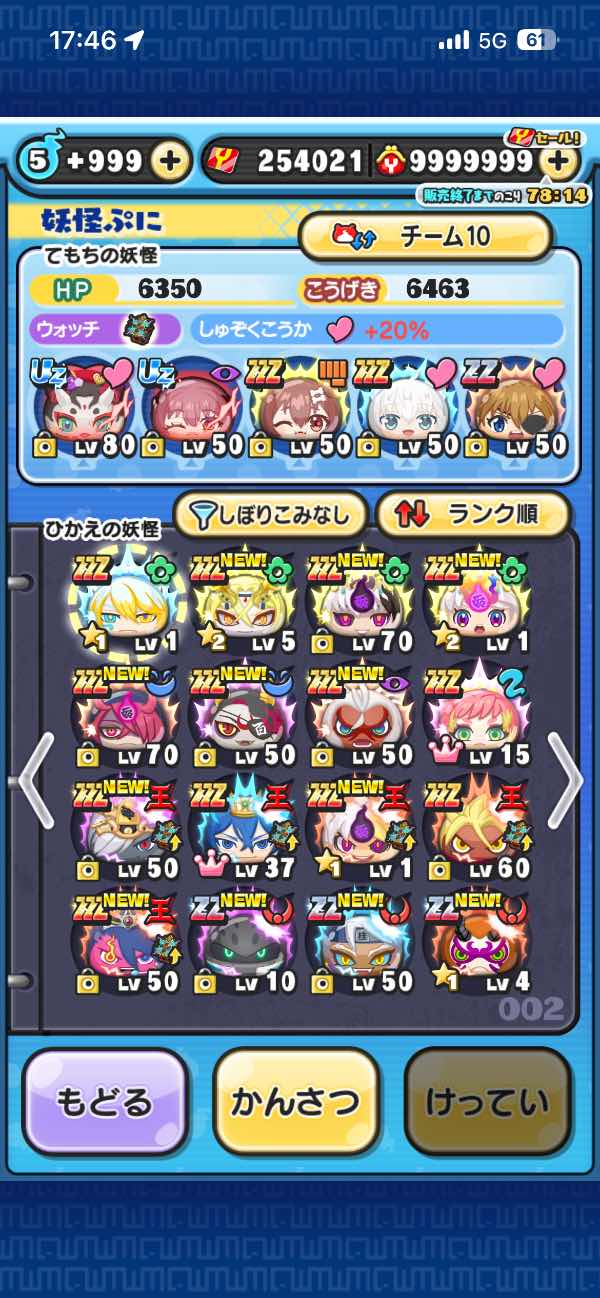Image resolution: width=600 pixels, height=1298 pixels.
Task: Change the ランク順 sort order
Action: [472, 516]
